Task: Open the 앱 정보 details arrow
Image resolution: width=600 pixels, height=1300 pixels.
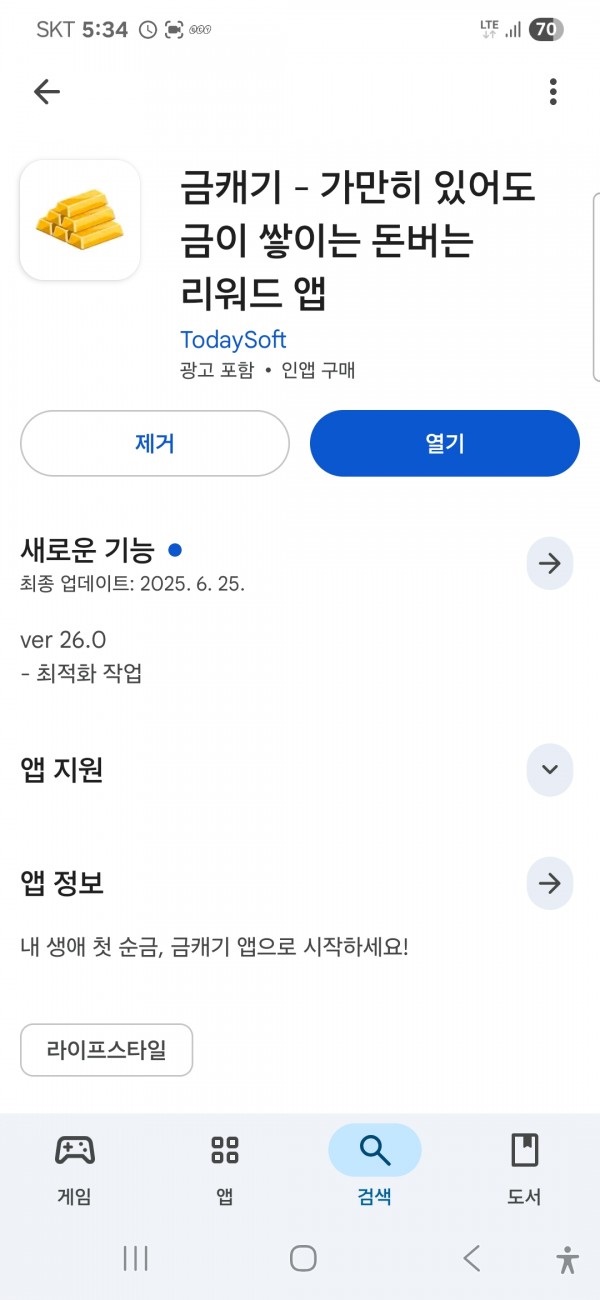Action: [x=550, y=884]
